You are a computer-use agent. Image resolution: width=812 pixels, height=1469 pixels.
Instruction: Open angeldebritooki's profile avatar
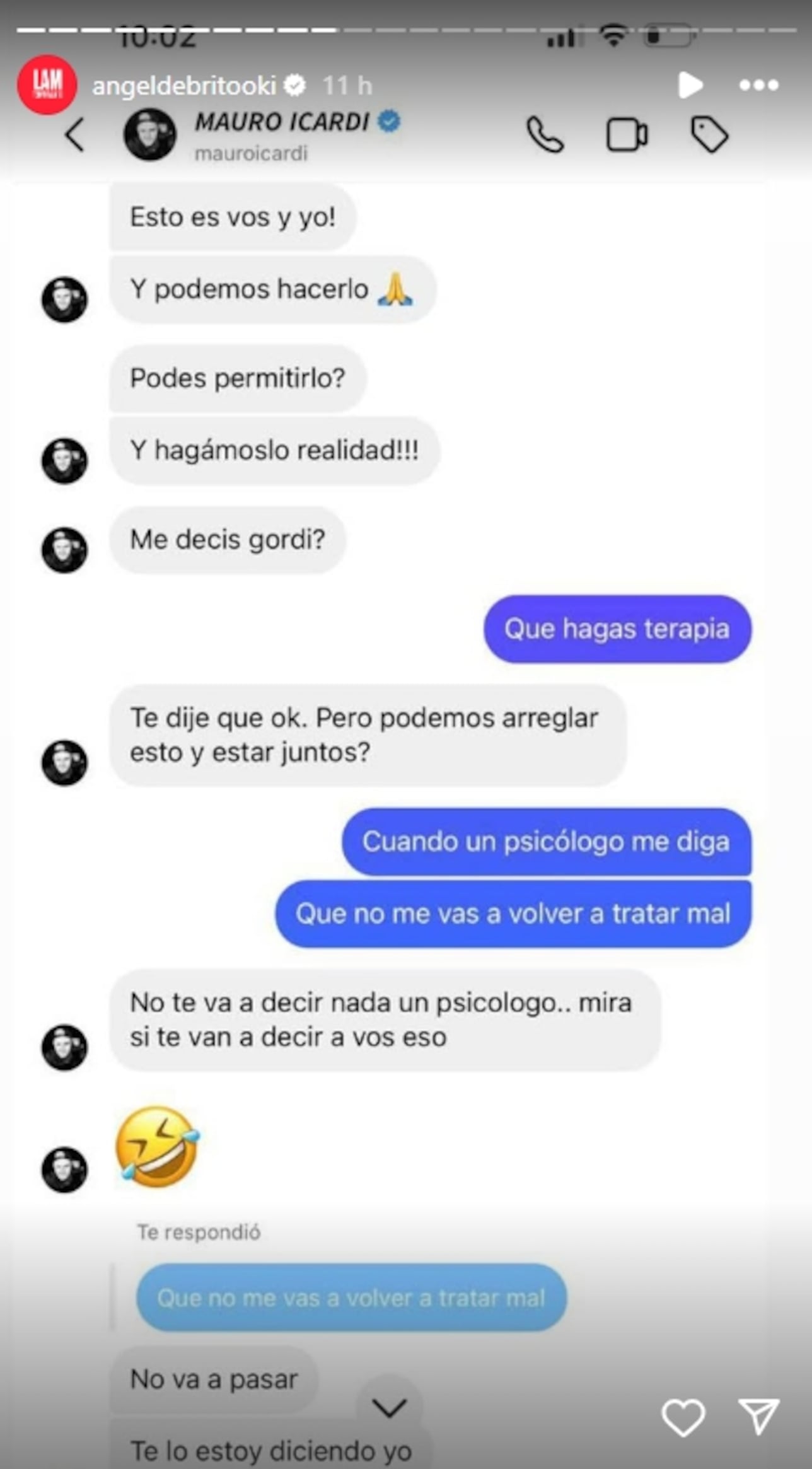(x=47, y=84)
